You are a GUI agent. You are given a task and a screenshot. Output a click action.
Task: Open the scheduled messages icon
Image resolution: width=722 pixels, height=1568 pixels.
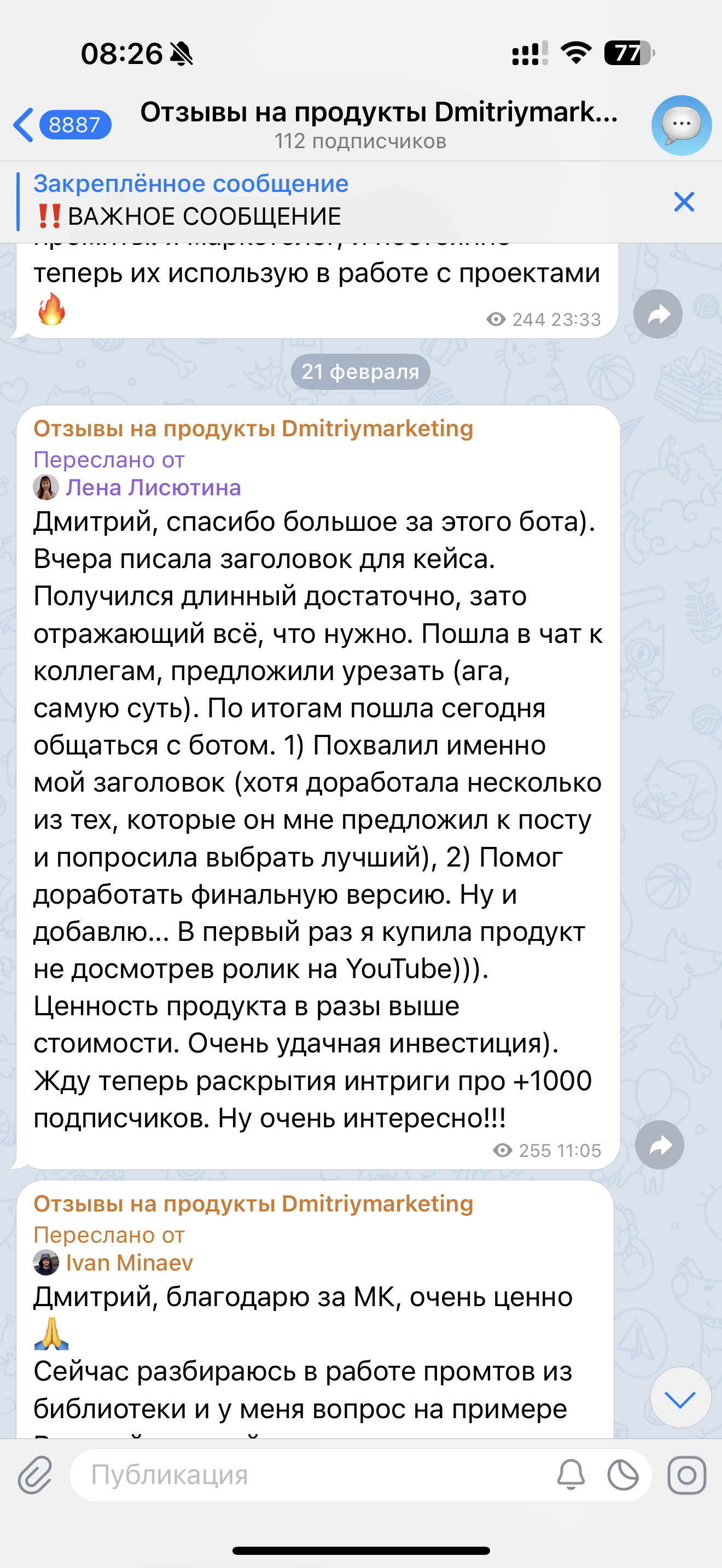coord(623,1476)
